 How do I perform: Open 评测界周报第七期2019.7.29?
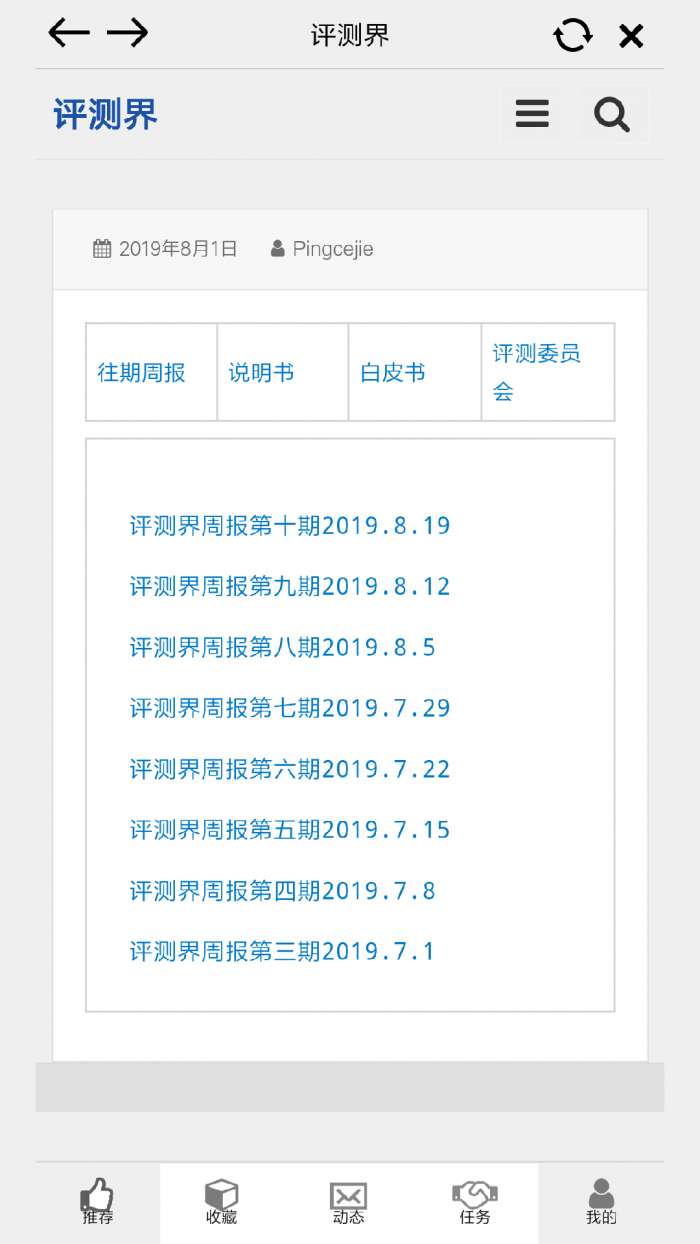290,708
